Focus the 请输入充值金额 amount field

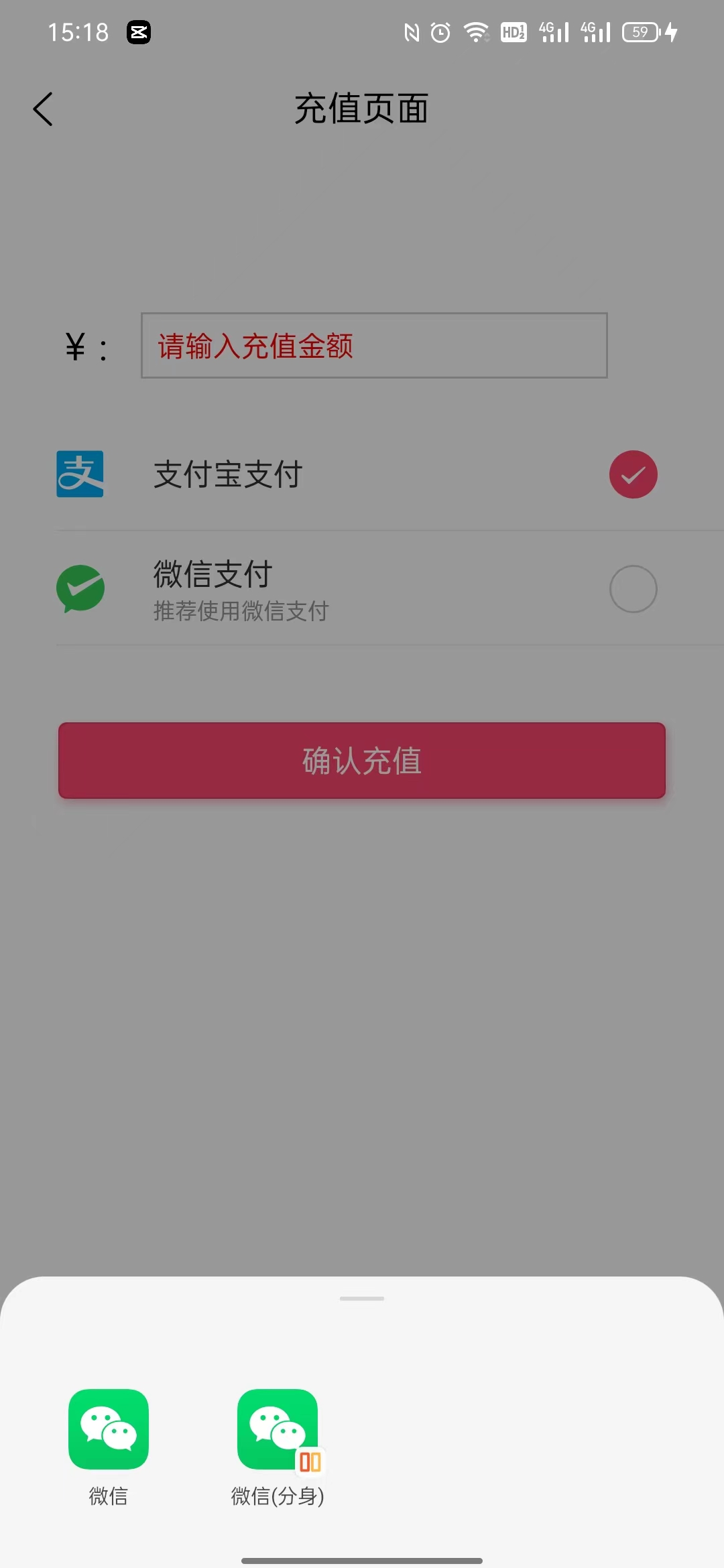click(374, 346)
